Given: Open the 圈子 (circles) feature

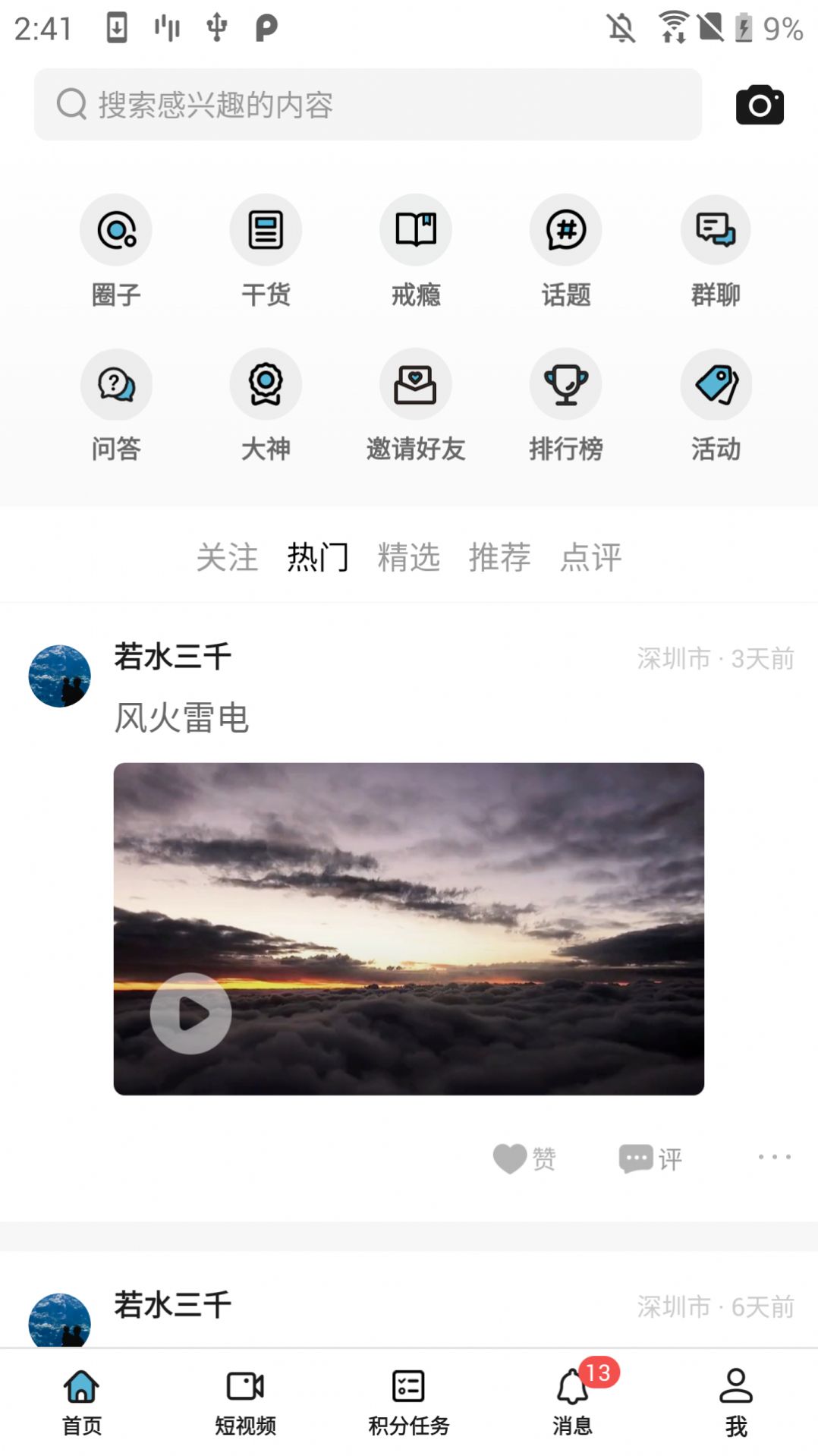Looking at the screenshot, I should 115,251.
